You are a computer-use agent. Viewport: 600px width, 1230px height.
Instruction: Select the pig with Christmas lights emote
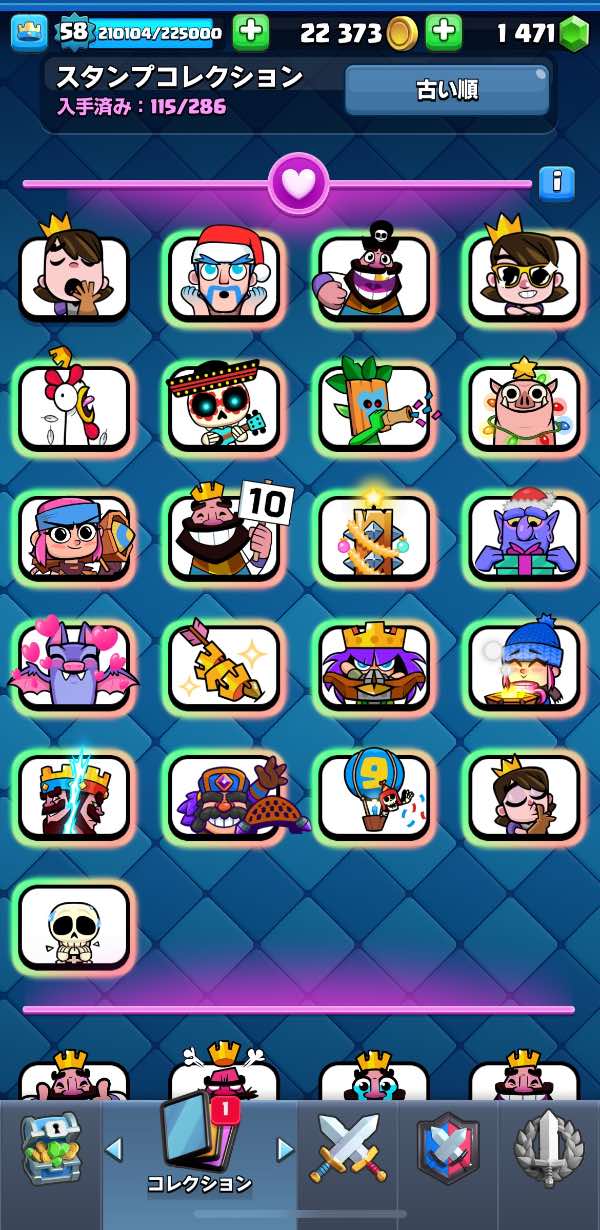point(524,407)
